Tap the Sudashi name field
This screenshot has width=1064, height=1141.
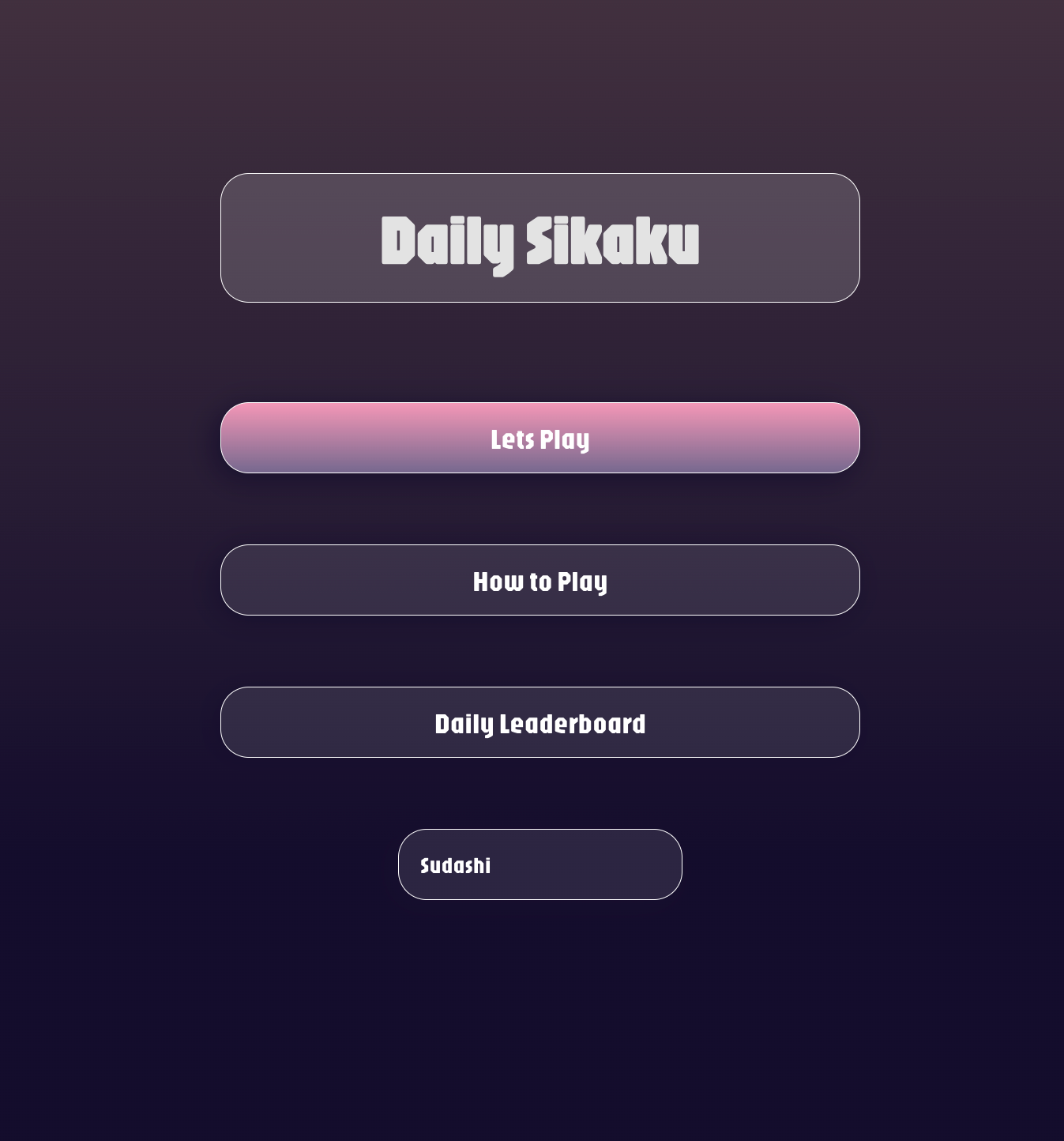[x=540, y=864]
